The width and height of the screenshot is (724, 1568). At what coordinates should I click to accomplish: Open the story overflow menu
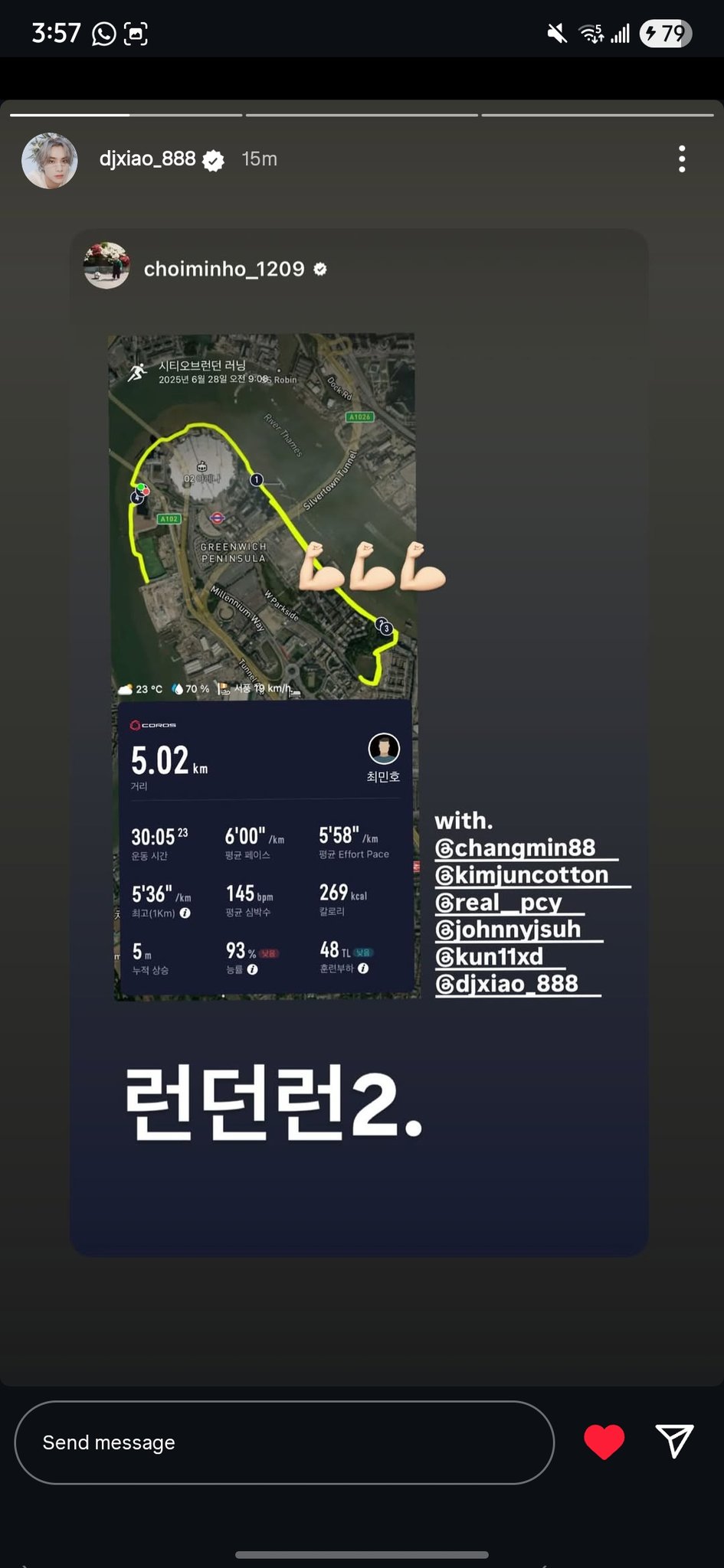pyautogui.click(x=681, y=159)
